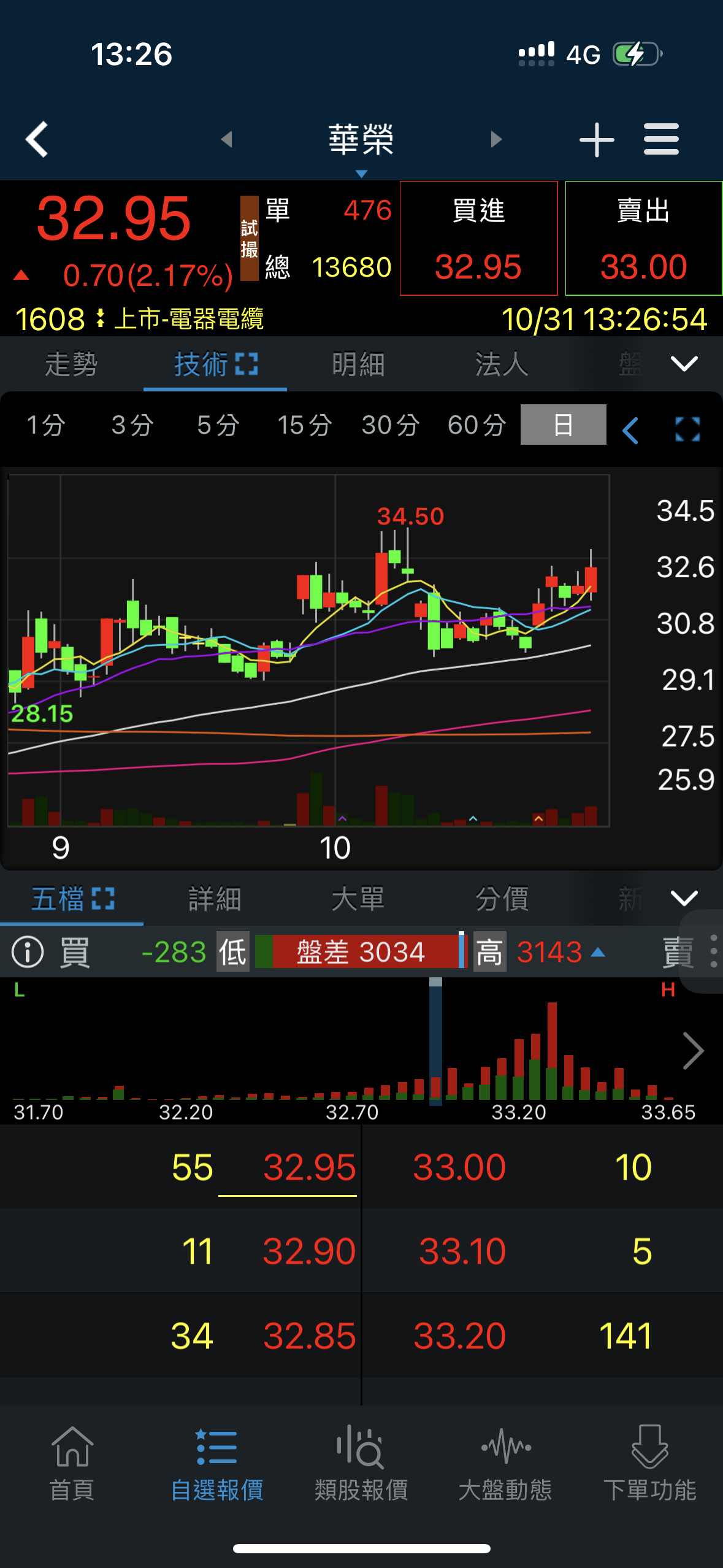
Task: Switch to the 詳細 tab
Action: (x=215, y=899)
